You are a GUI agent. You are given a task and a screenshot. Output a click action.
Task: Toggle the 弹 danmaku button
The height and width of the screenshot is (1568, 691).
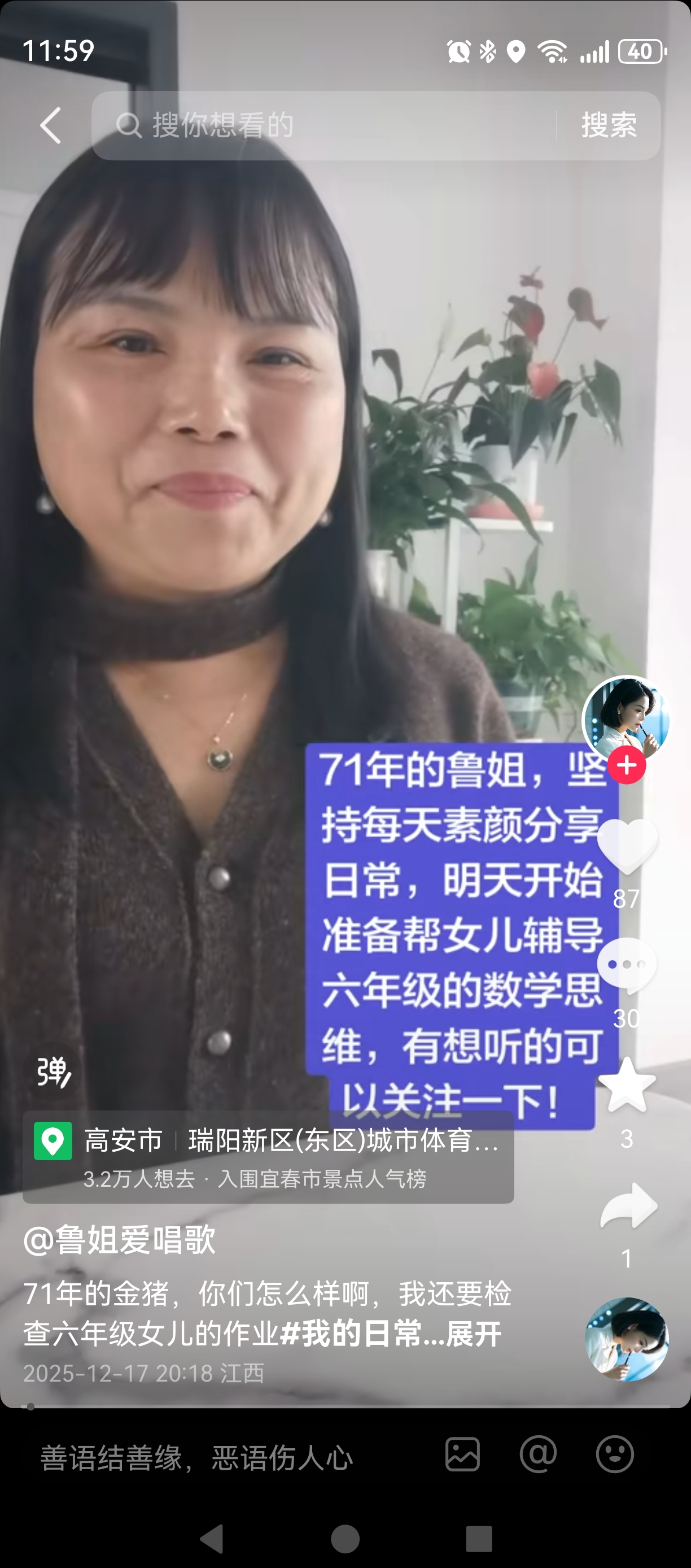point(54,1072)
